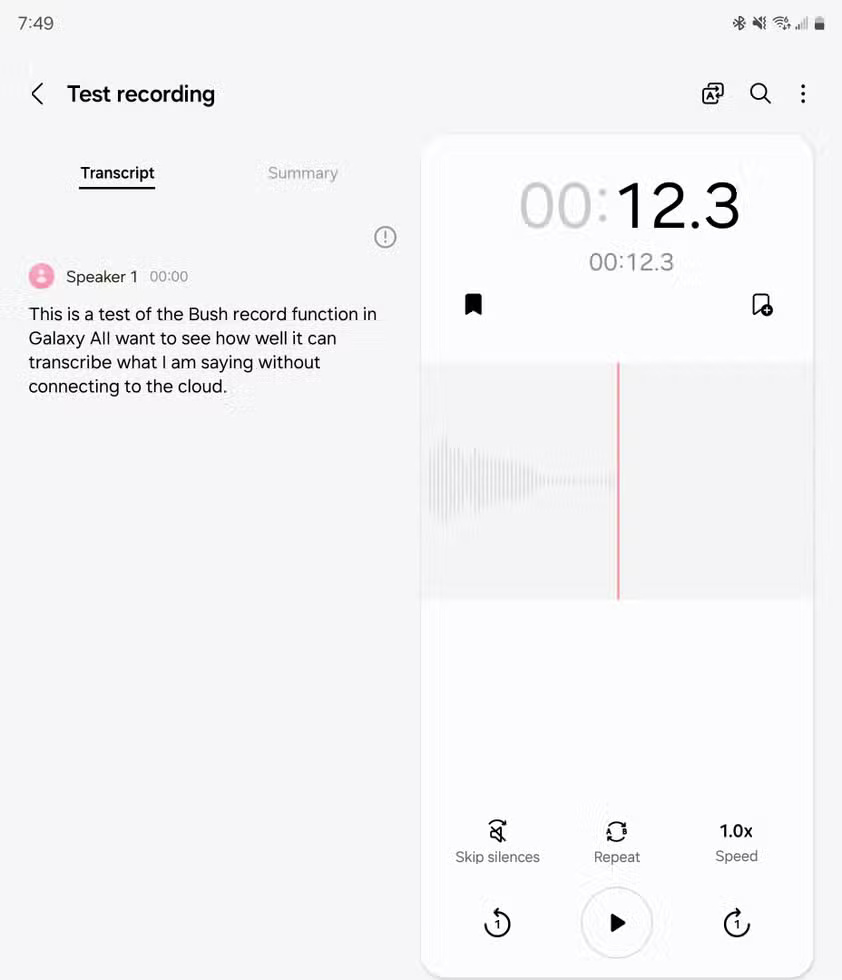Viewport: 842px width, 980px height.
Task: Add a bookmark at current position
Action: 474,304
